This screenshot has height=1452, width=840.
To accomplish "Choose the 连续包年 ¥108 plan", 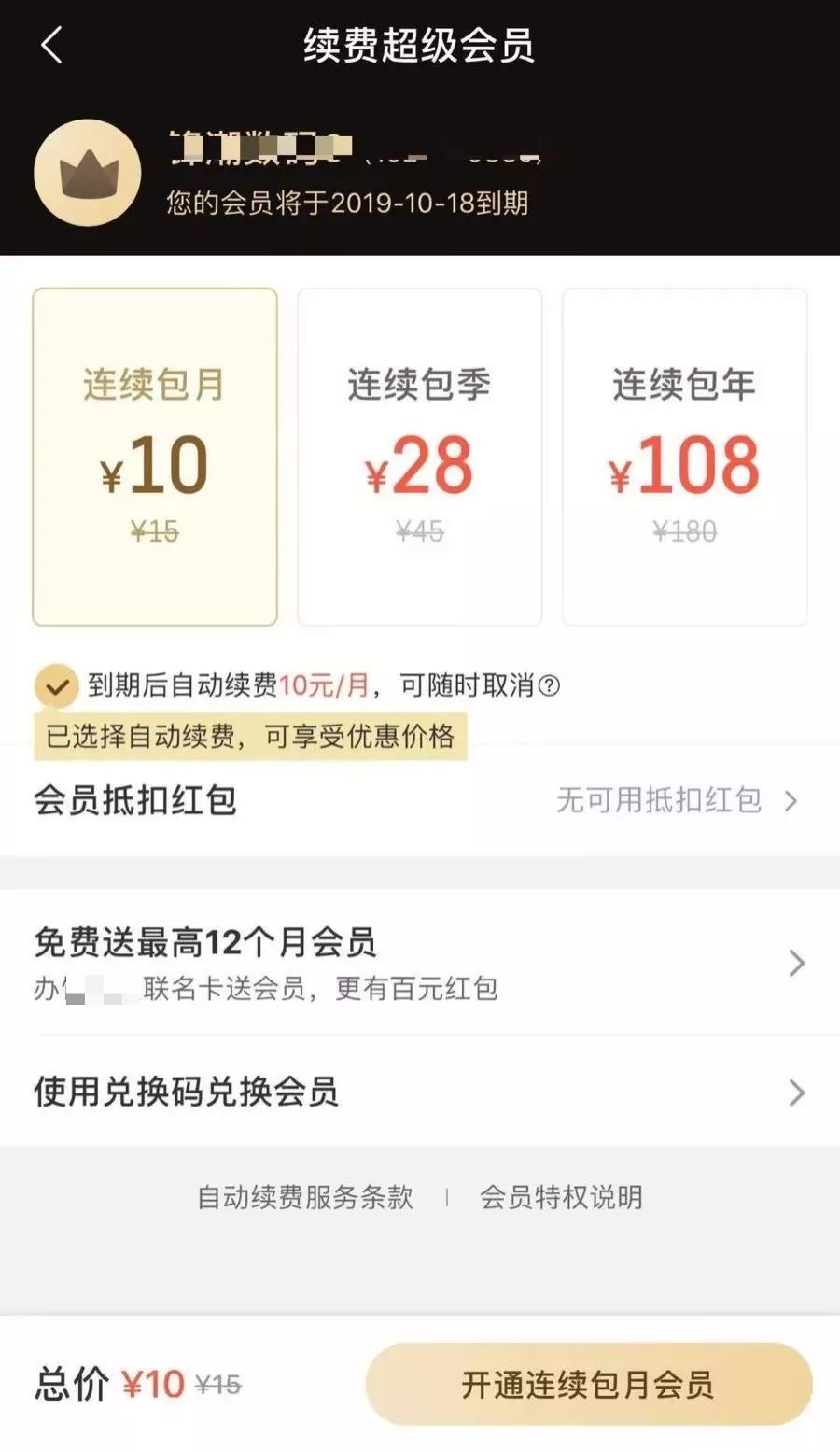I will 684,457.
